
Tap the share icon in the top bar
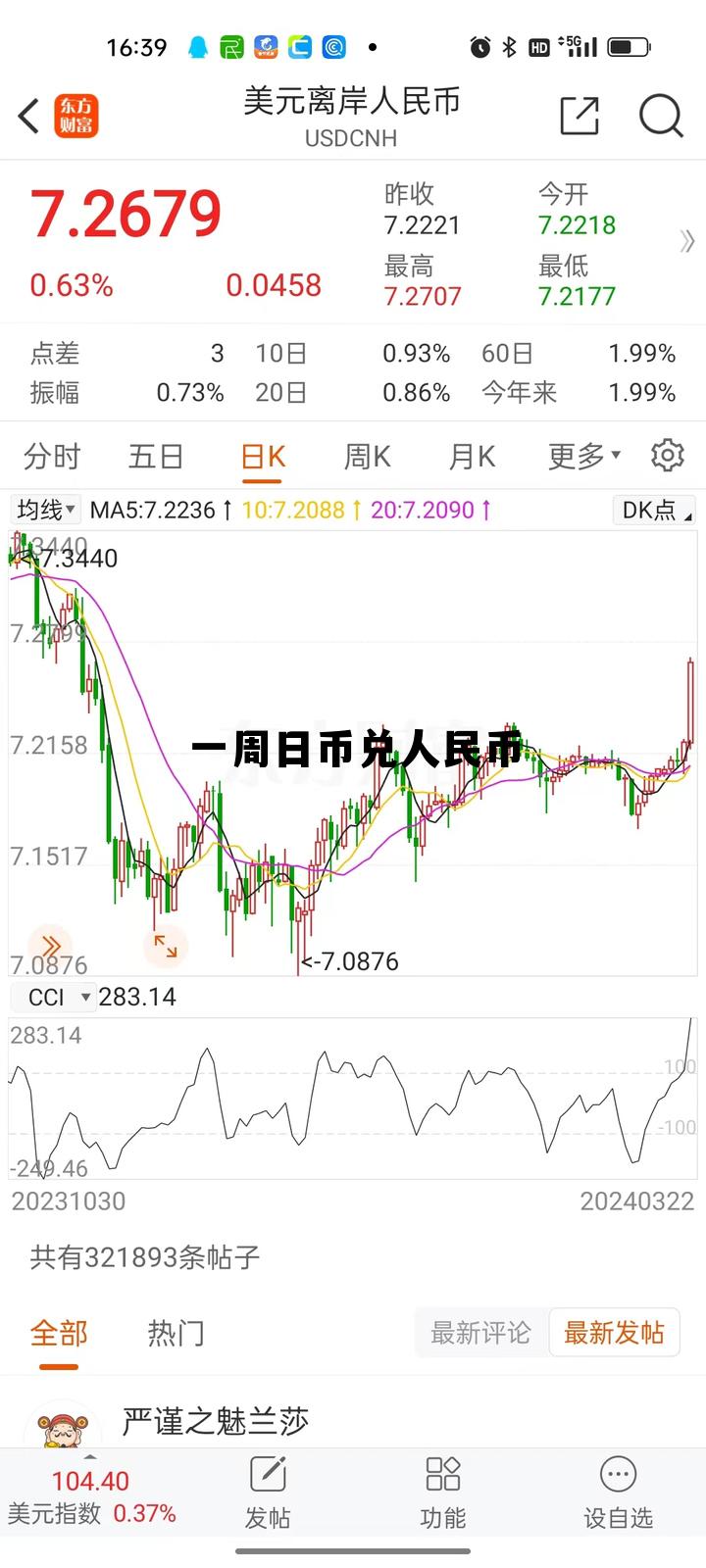(x=579, y=116)
